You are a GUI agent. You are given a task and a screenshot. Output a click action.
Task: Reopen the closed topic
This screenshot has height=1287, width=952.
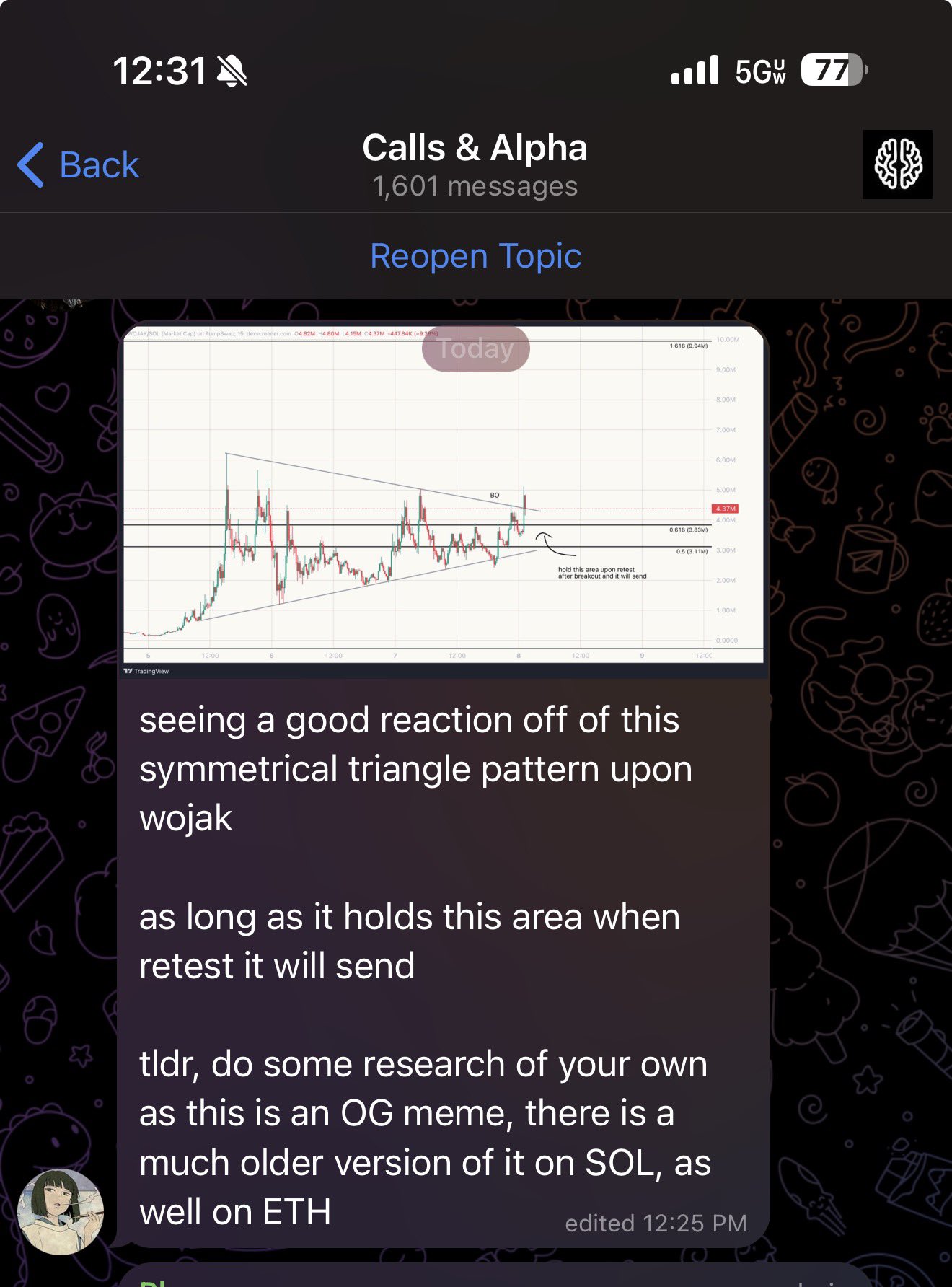coord(475,256)
